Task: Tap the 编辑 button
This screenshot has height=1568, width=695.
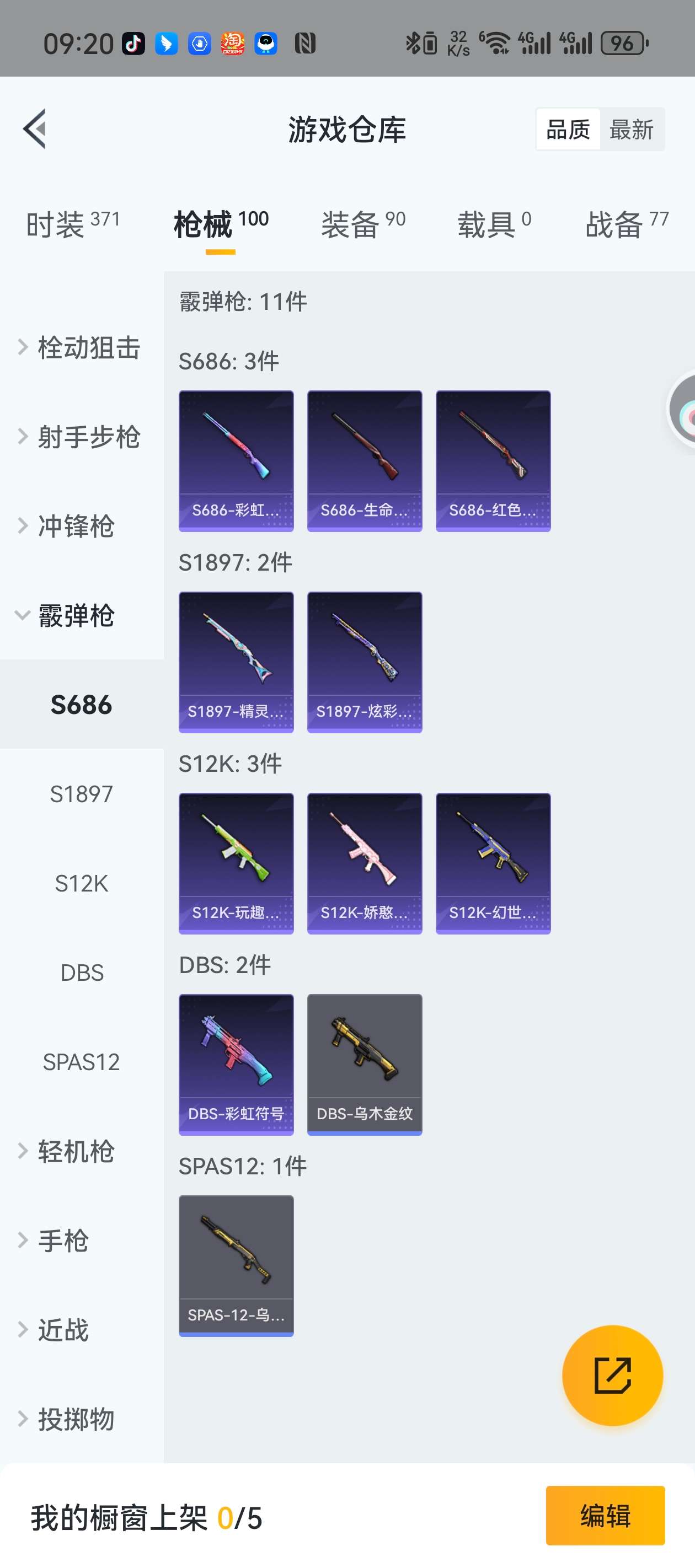Action: point(605,1515)
